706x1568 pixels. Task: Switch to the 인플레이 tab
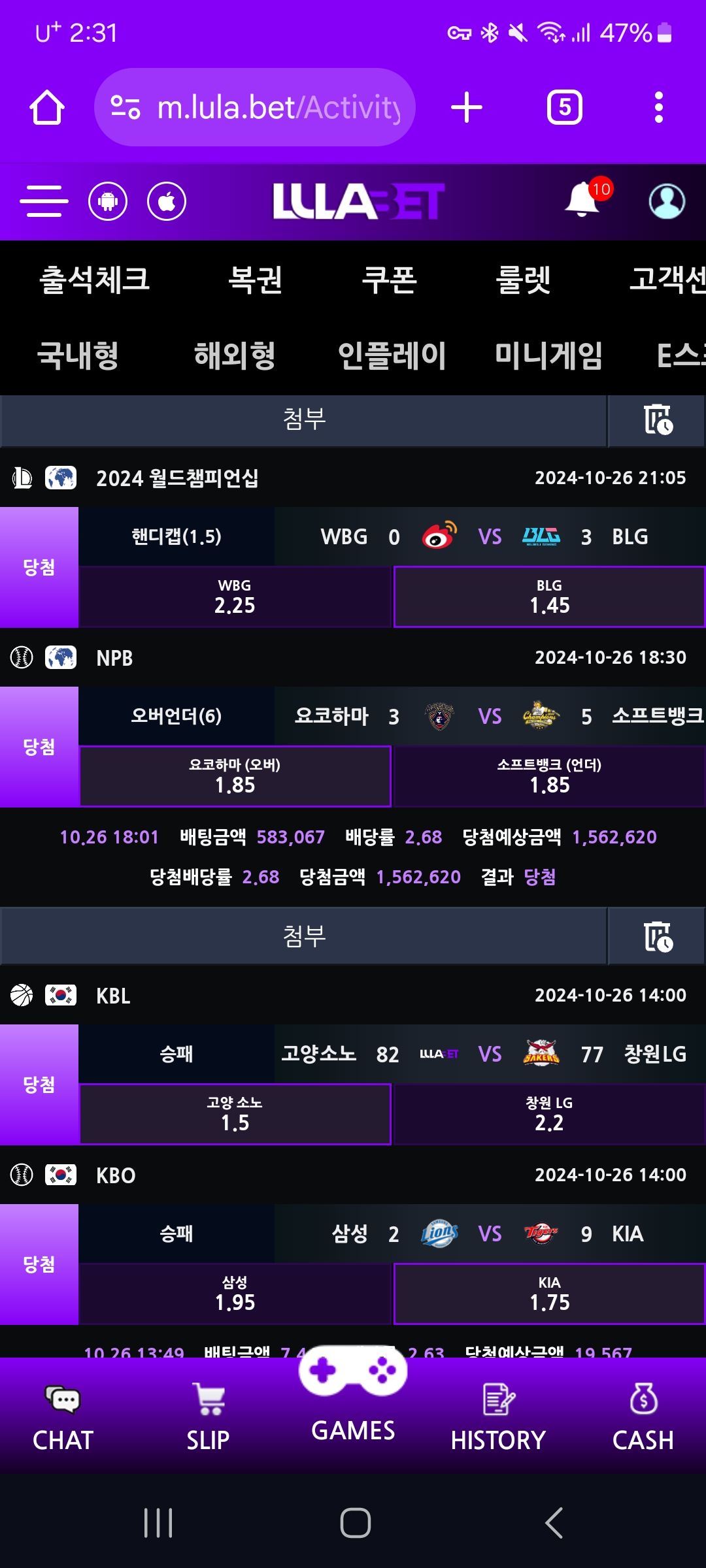click(x=392, y=356)
